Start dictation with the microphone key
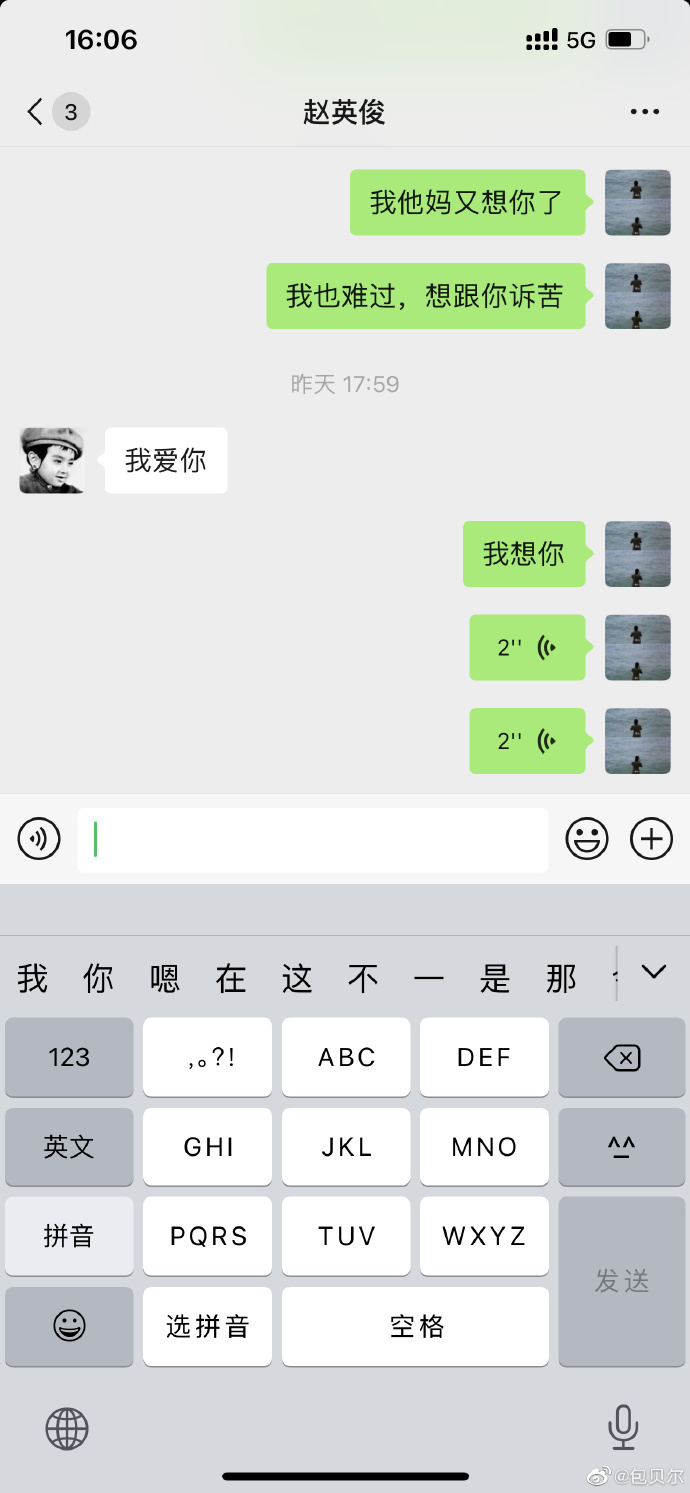 click(623, 1427)
